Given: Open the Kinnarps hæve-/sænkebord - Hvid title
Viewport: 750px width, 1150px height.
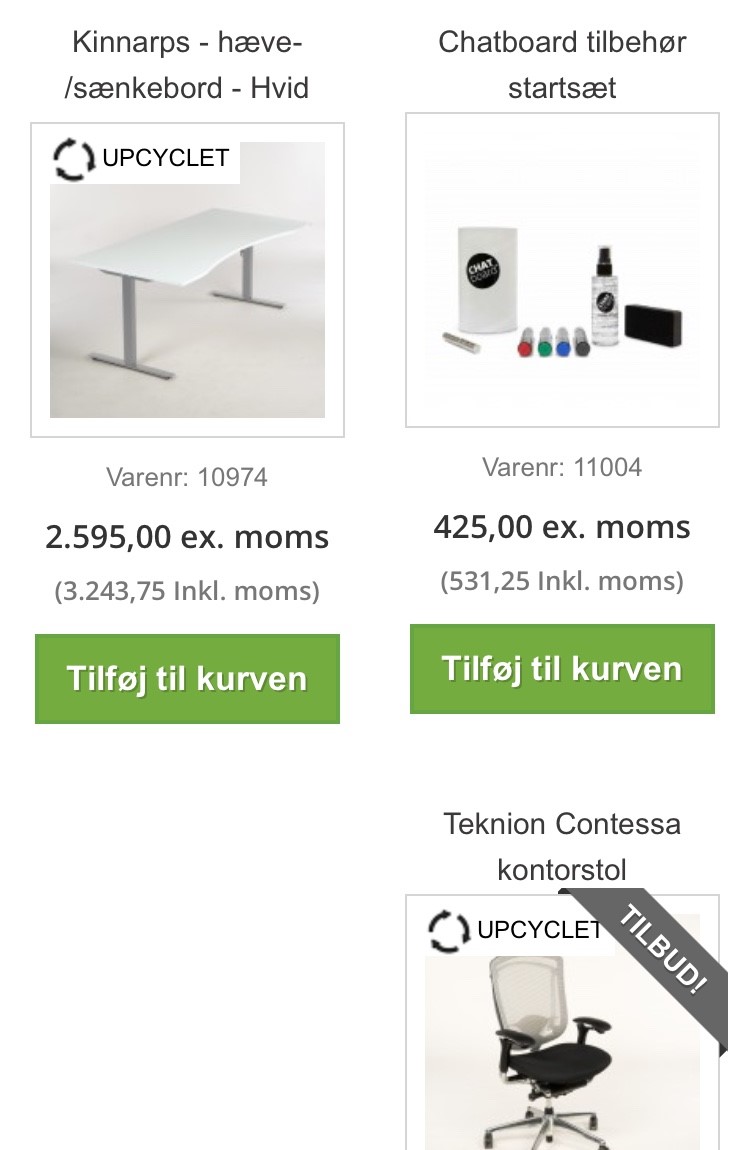Looking at the screenshot, I should click(187, 66).
